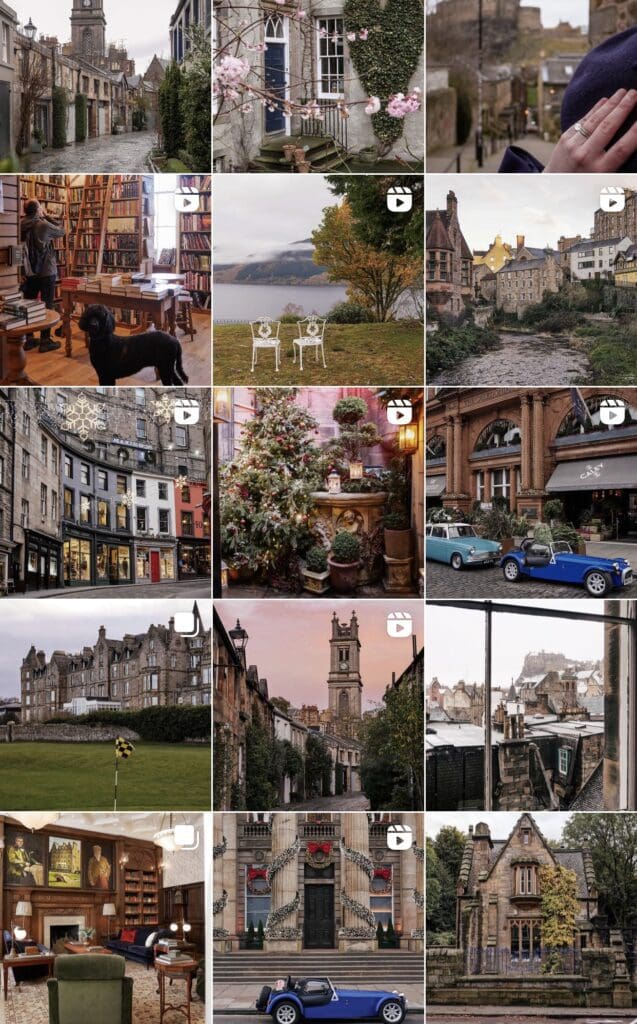View the hand with ring post

tap(532, 86)
